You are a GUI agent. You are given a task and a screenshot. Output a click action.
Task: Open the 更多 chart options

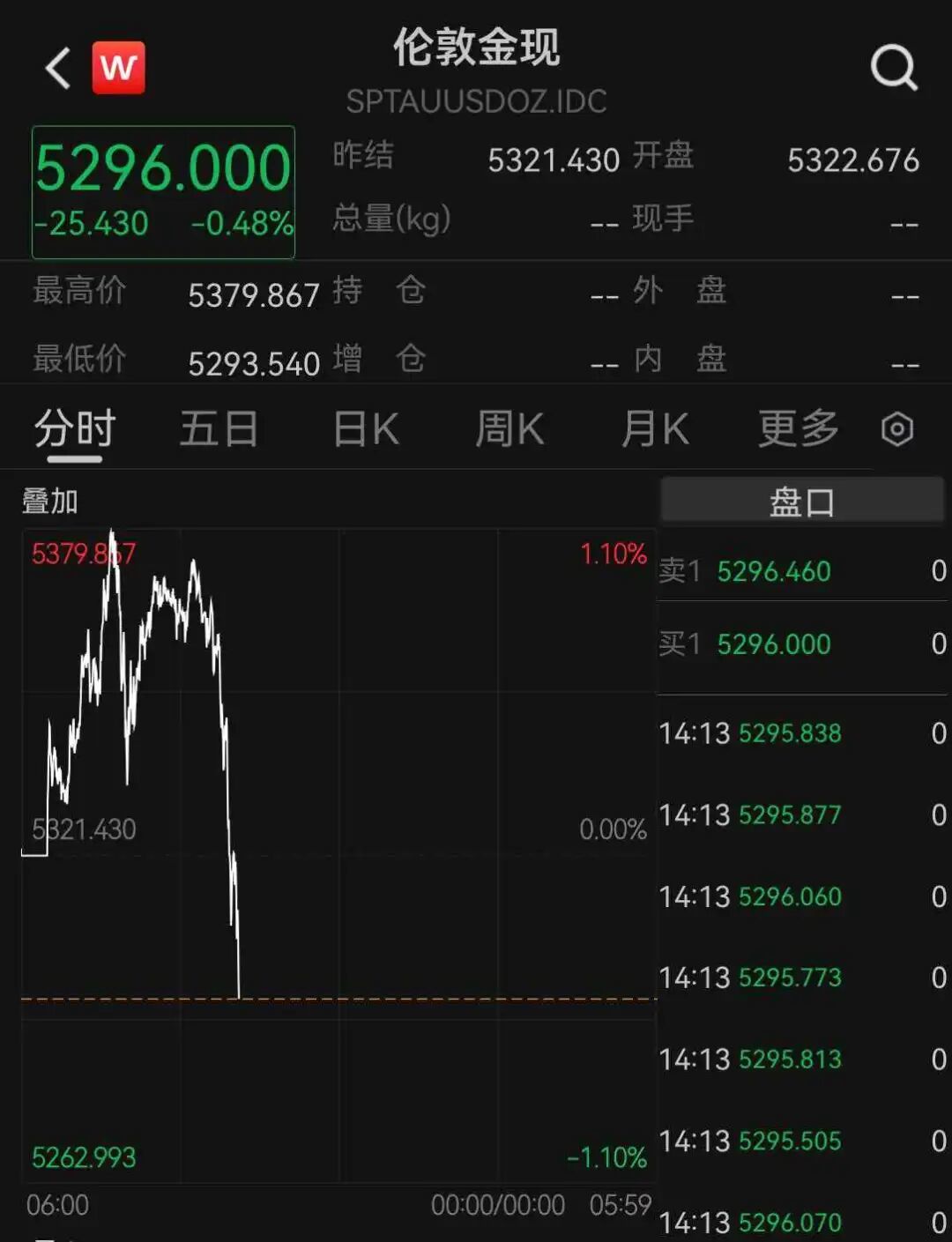(799, 429)
